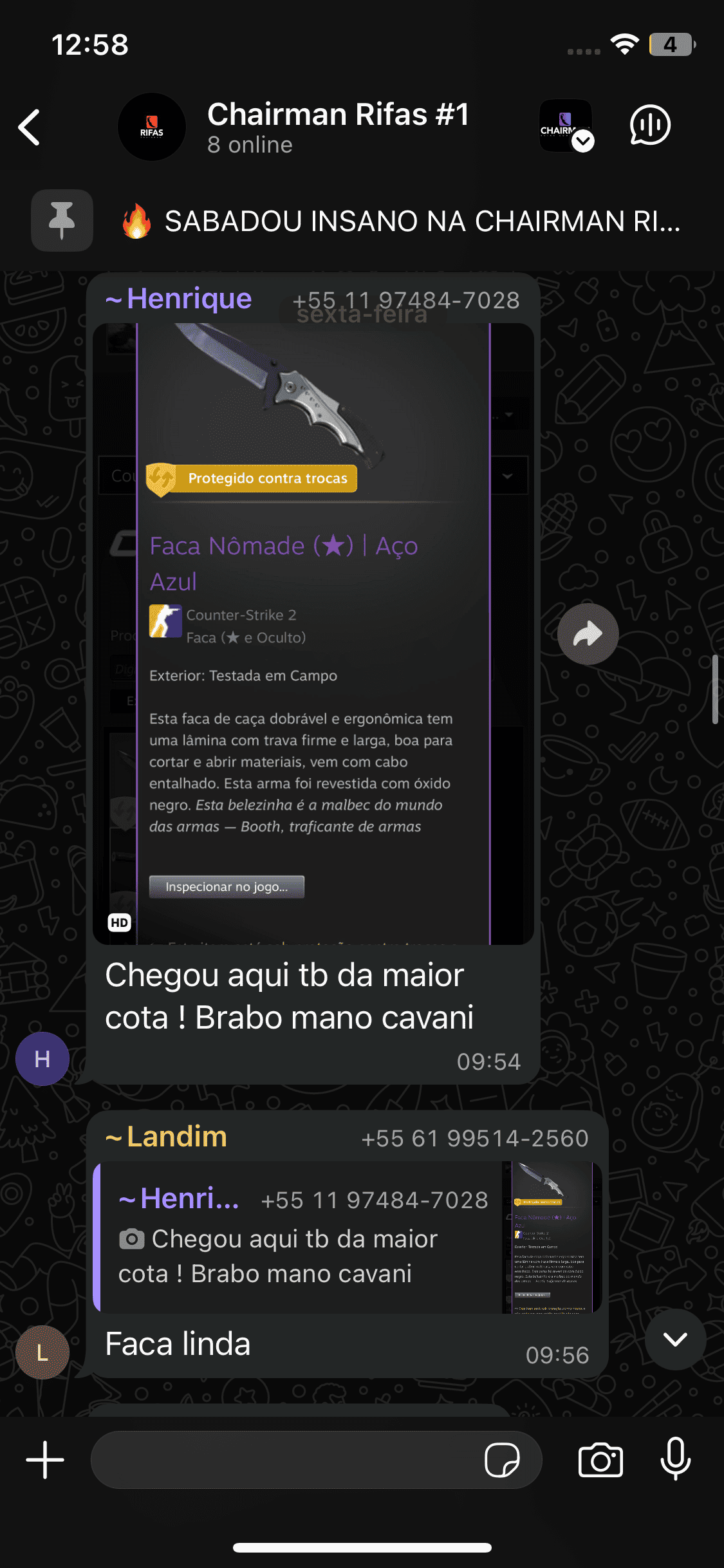Open Landim's profile avatar

click(x=42, y=1352)
